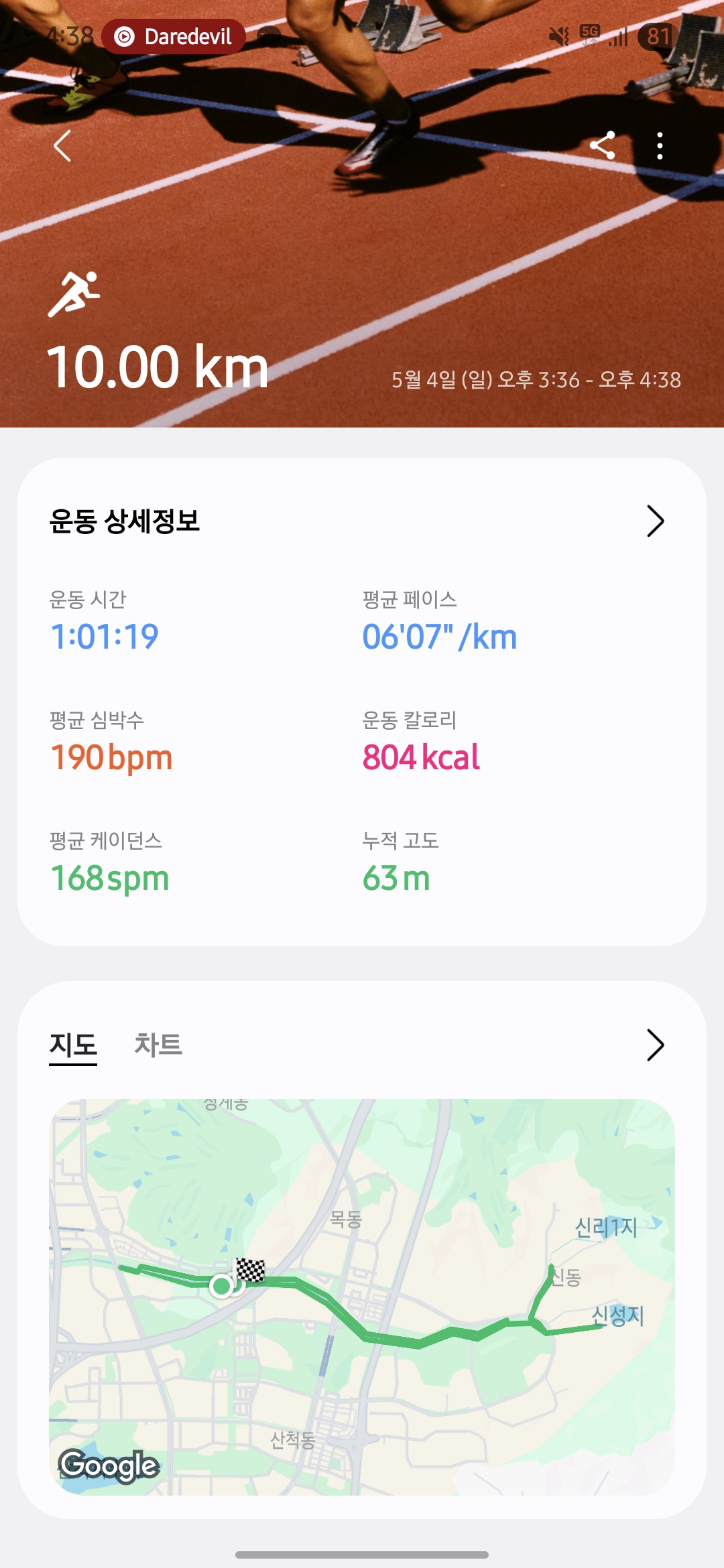Open the running route map

362,1297
